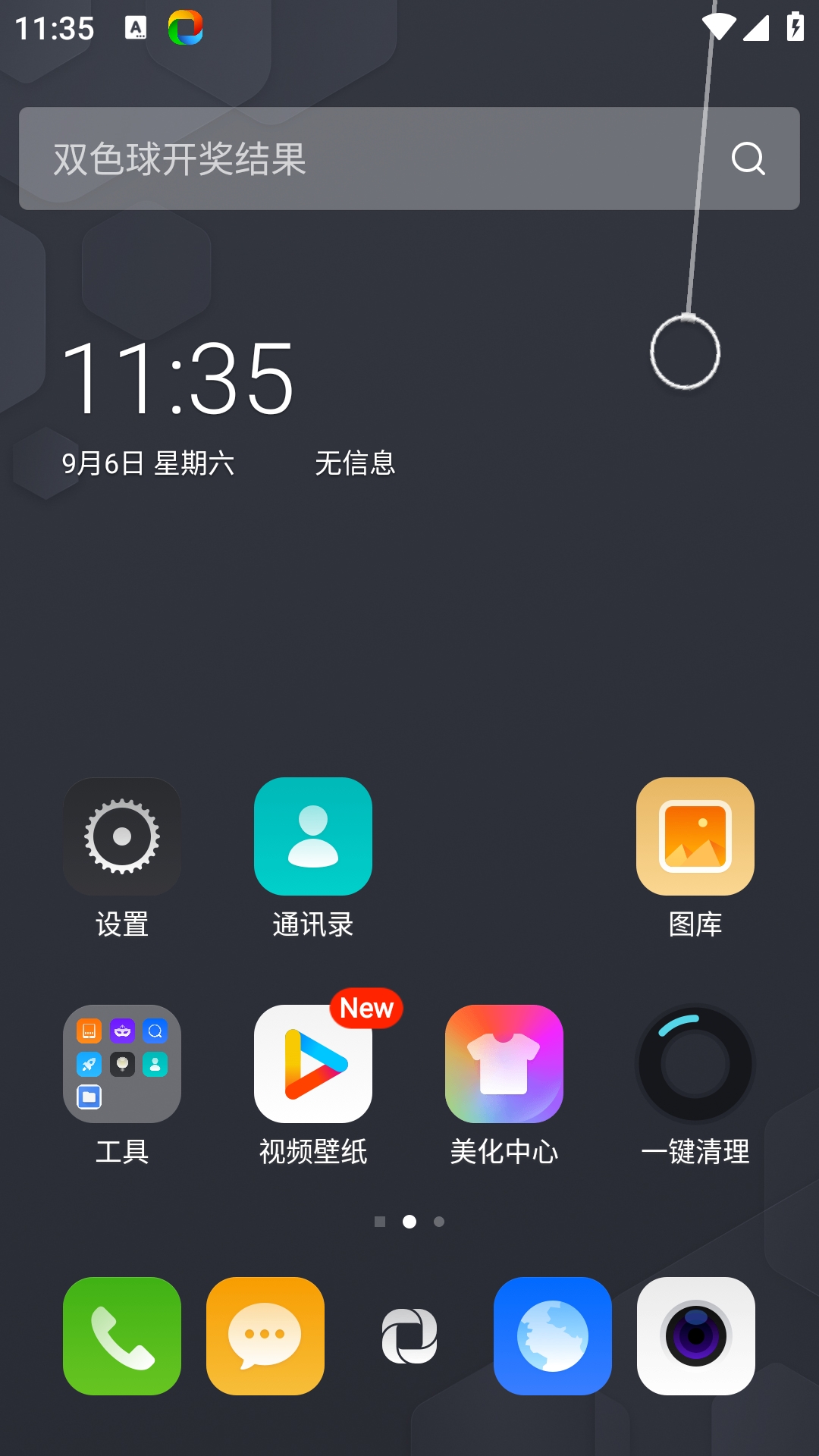Tap the interlocked-squares icon in the dock
The height and width of the screenshot is (1456, 819).
coord(409,1336)
